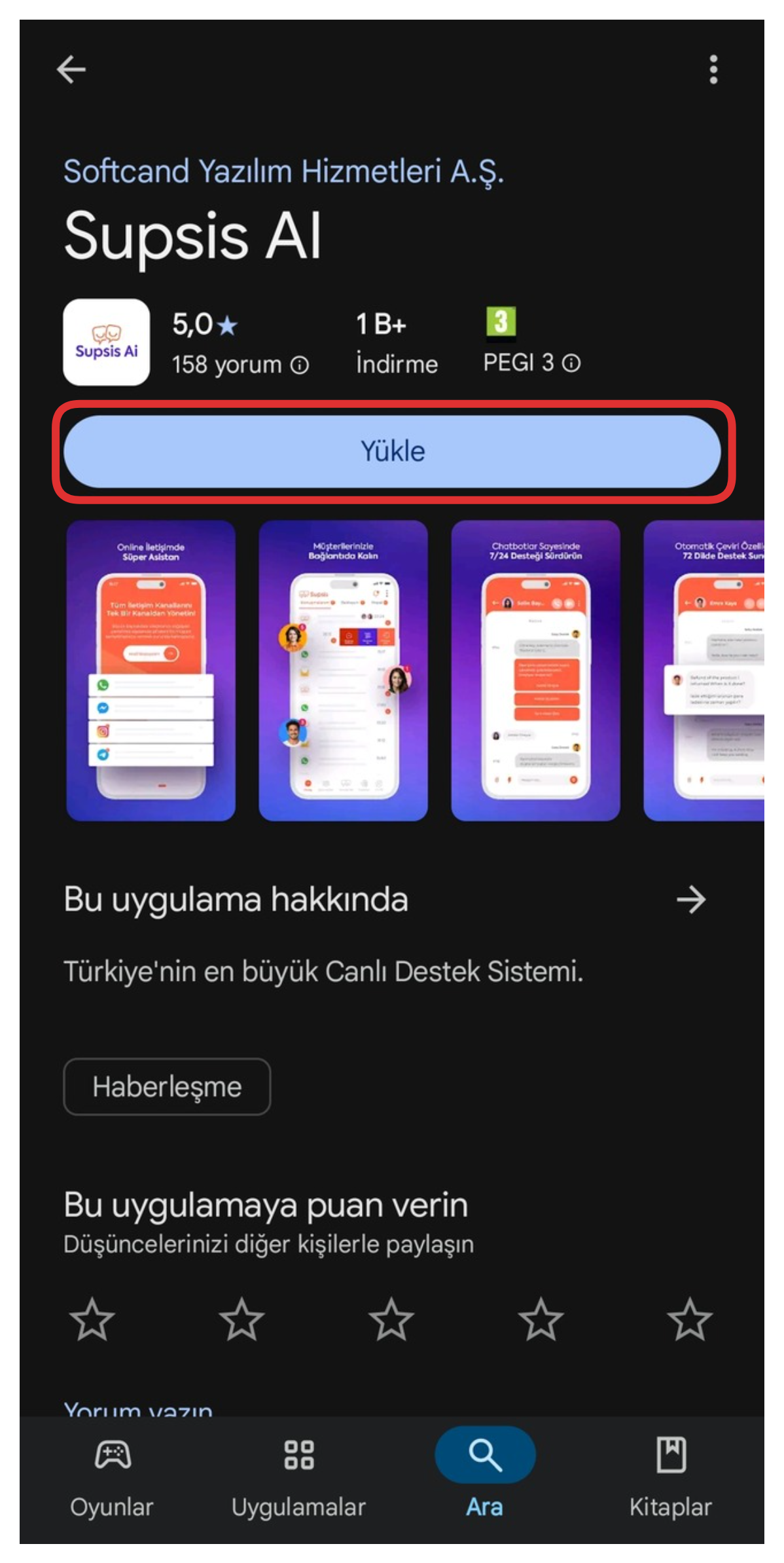784x1563 pixels.
Task: Tap Yükle to install Supsis AI
Action: click(x=393, y=451)
